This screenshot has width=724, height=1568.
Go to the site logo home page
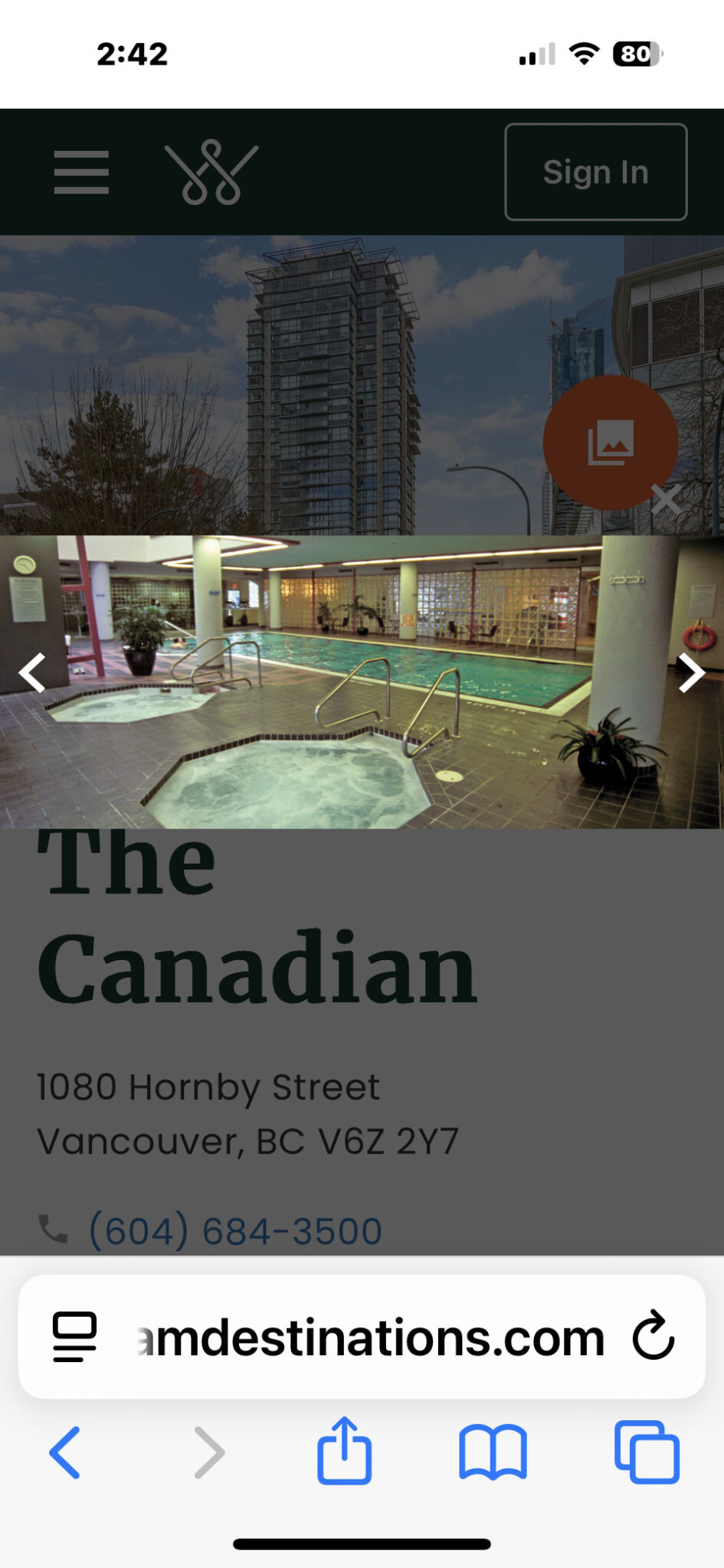tap(211, 172)
